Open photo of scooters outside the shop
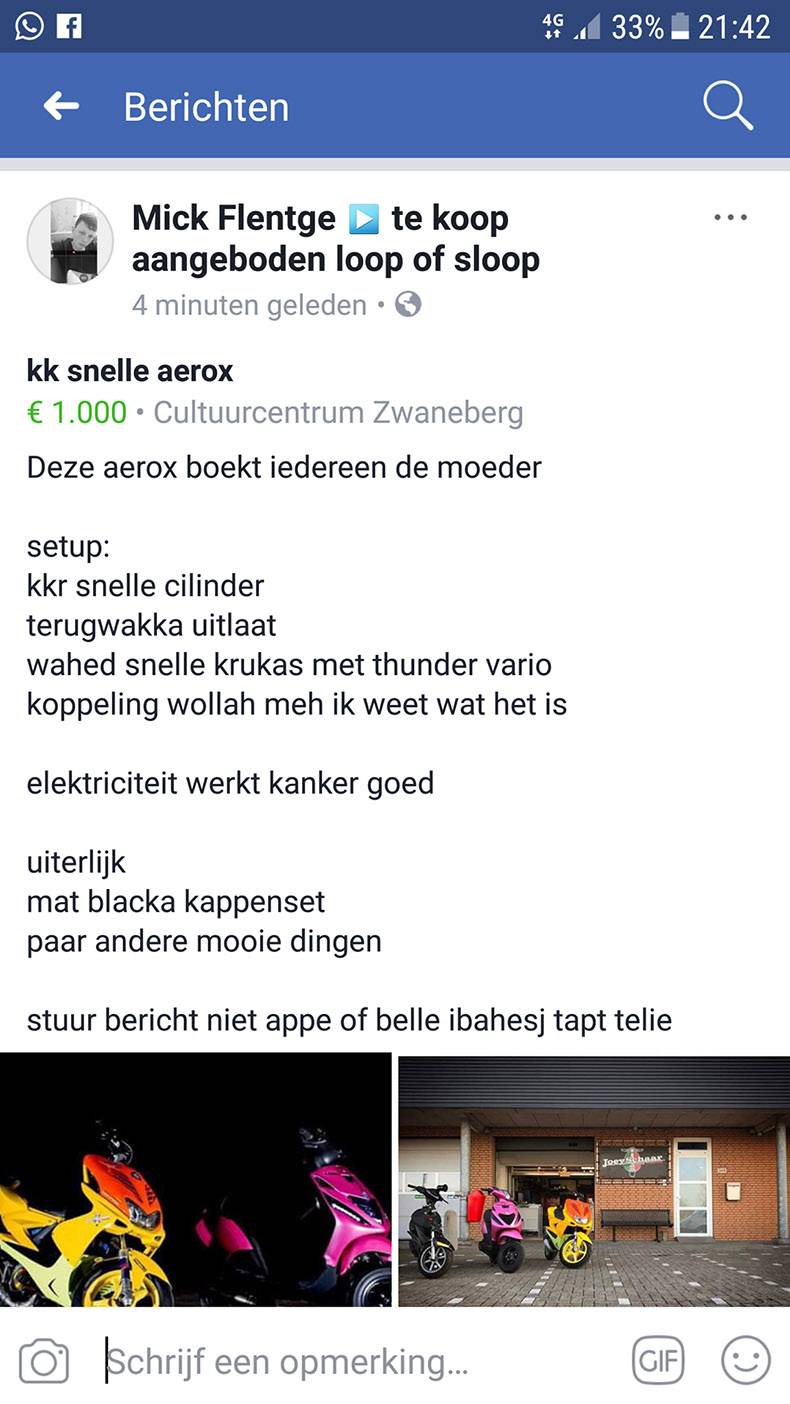Image resolution: width=790 pixels, height=1404 pixels. tap(594, 1179)
